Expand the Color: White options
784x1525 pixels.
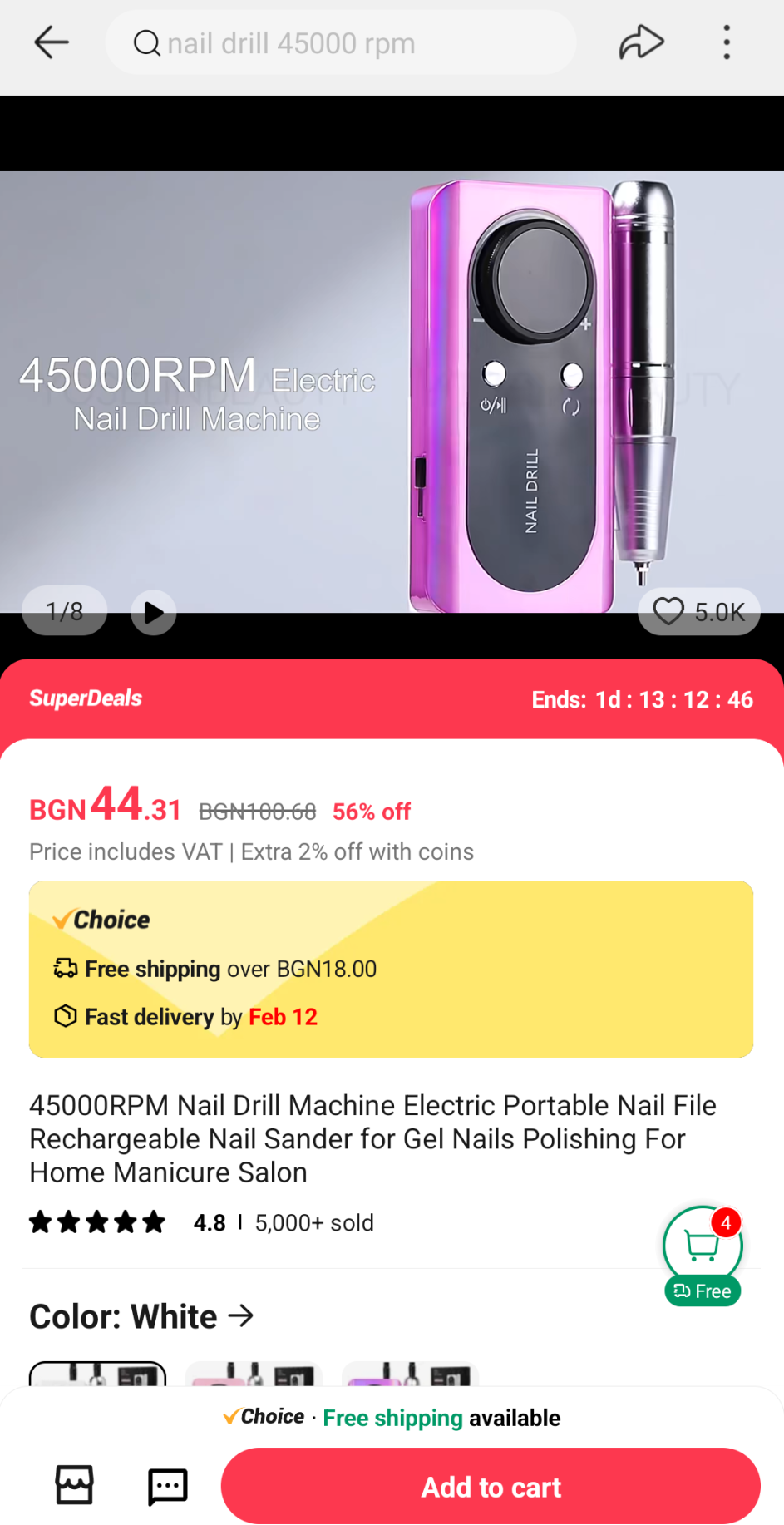point(141,1316)
